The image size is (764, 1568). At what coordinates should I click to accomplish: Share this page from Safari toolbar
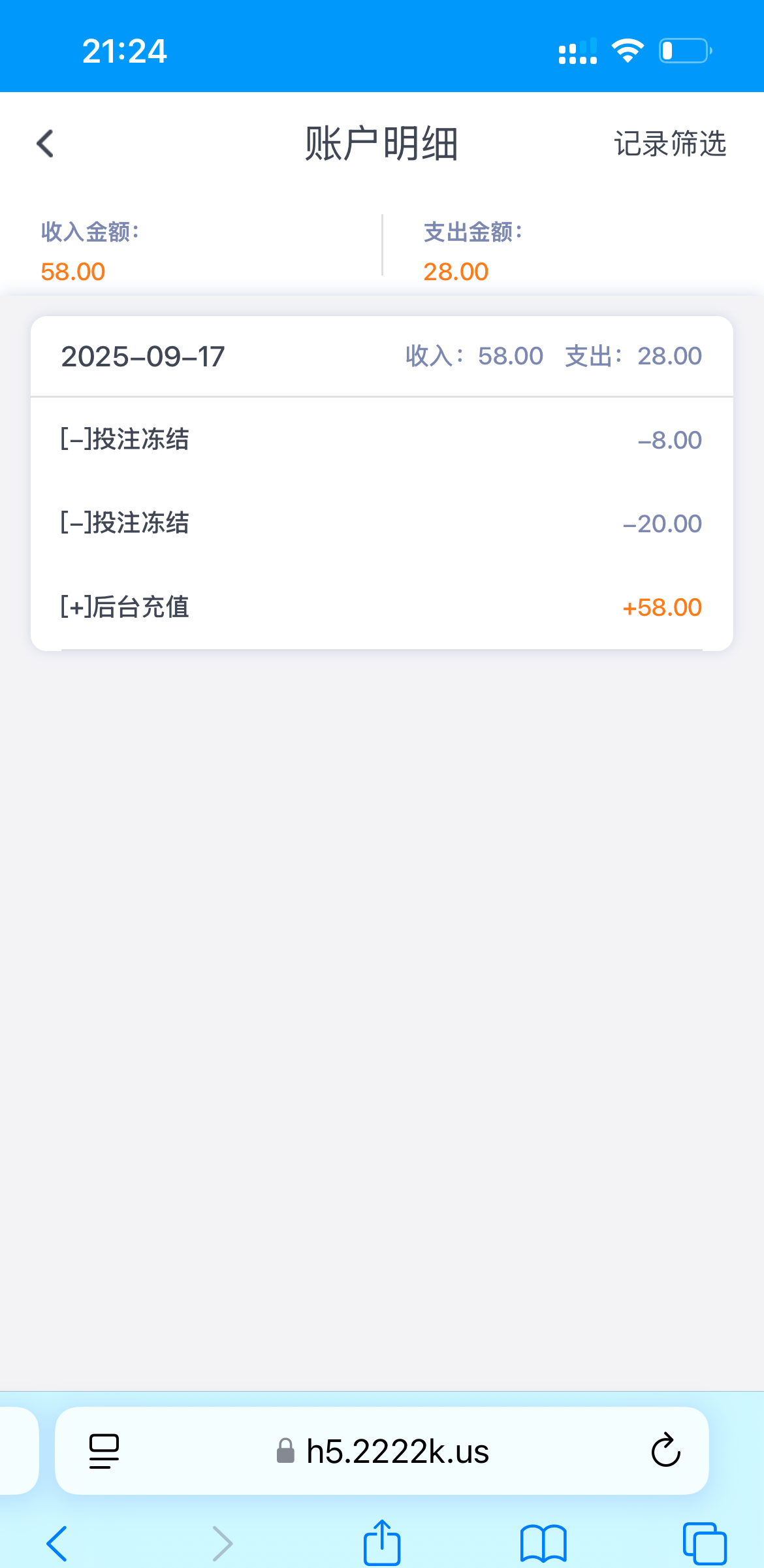click(382, 1543)
